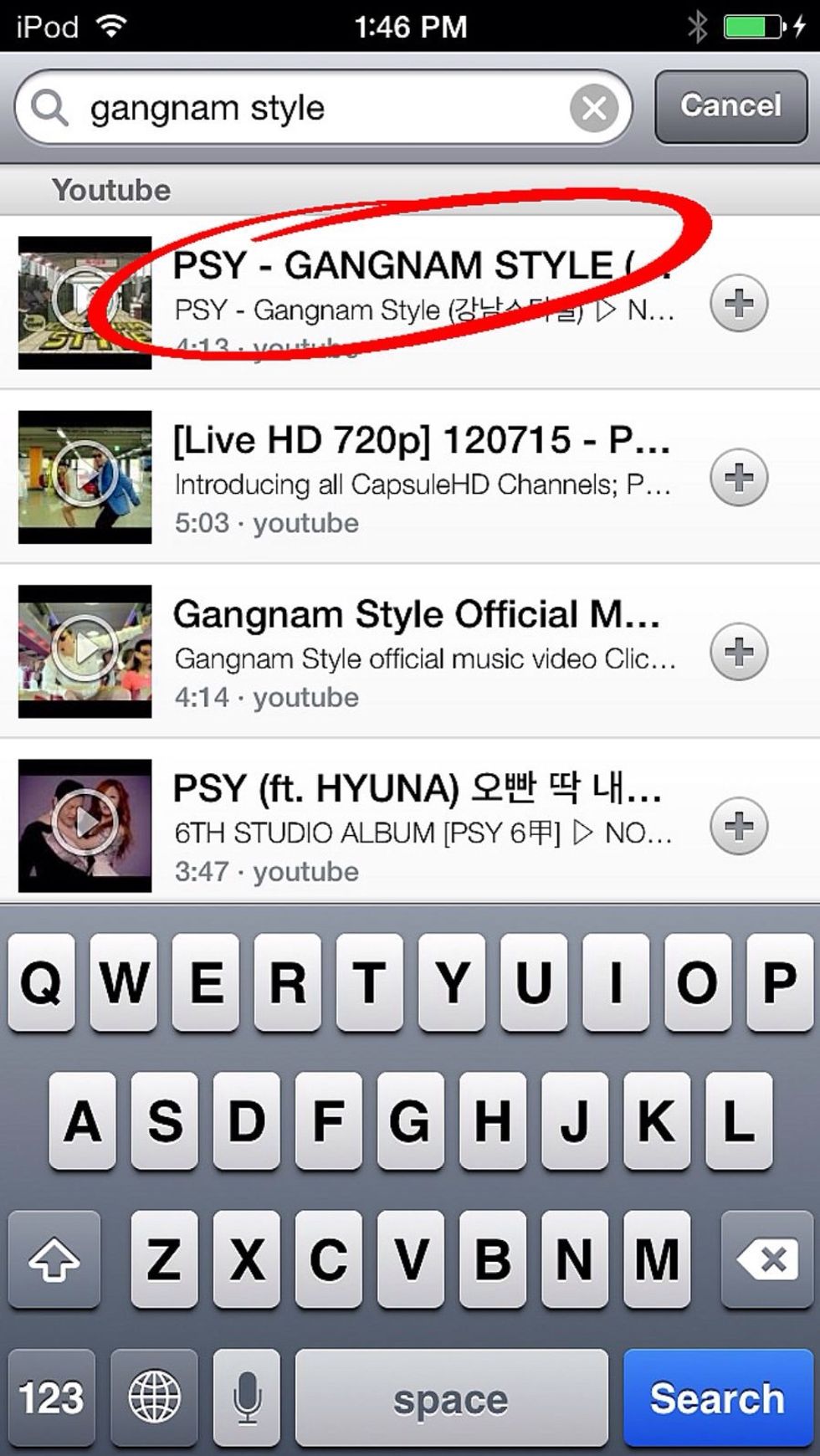
Task: Cancel the search
Action: click(730, 106)
